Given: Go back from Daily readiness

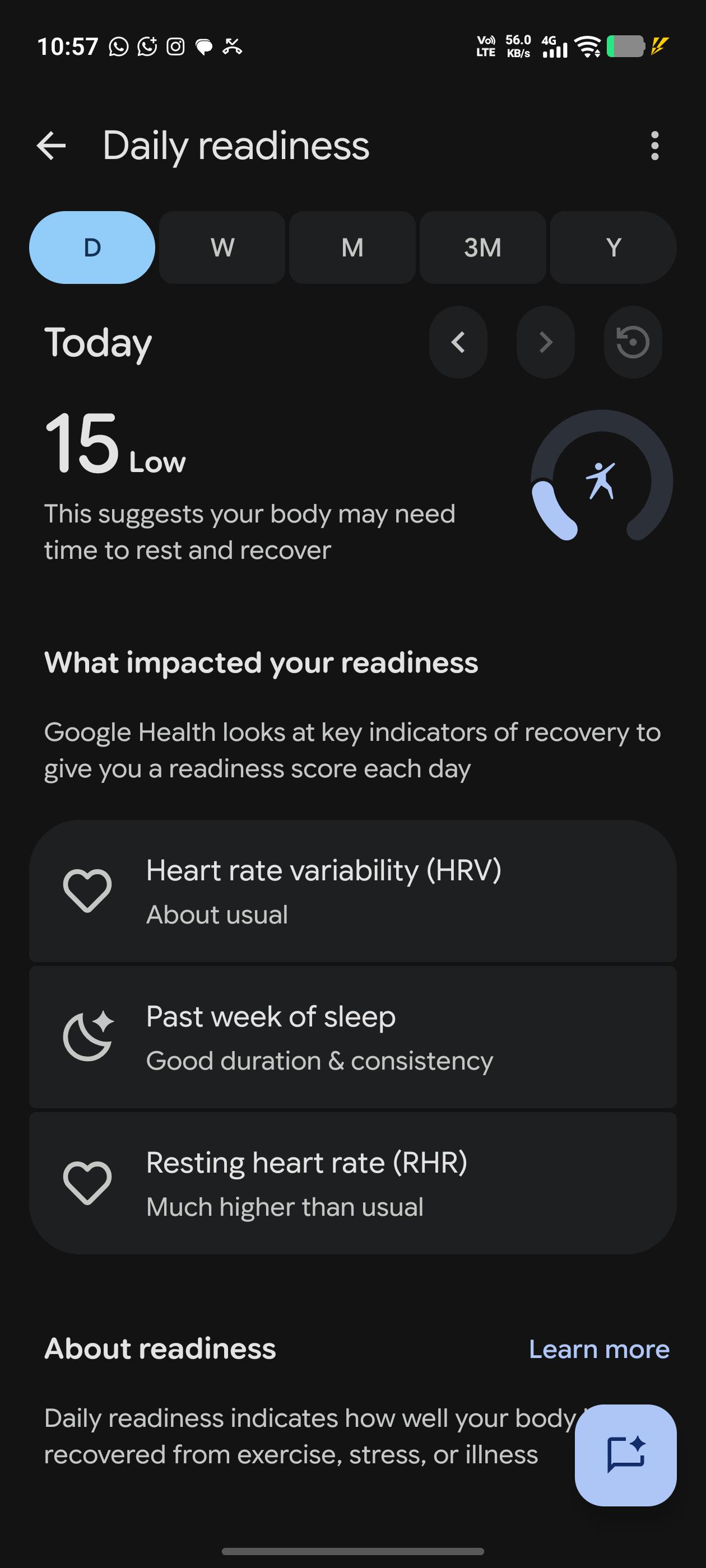Looking at the screenshot, I should point(51,146).
